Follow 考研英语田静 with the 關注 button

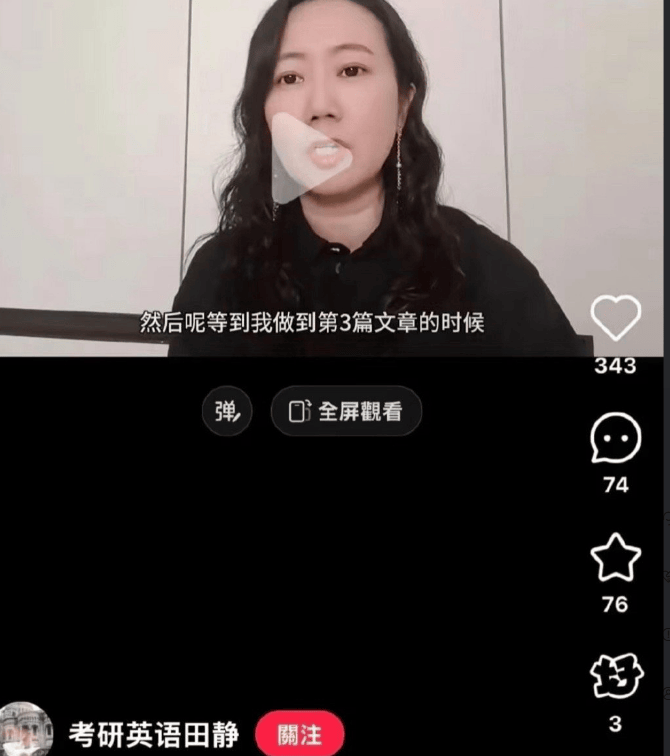[300, 734]
